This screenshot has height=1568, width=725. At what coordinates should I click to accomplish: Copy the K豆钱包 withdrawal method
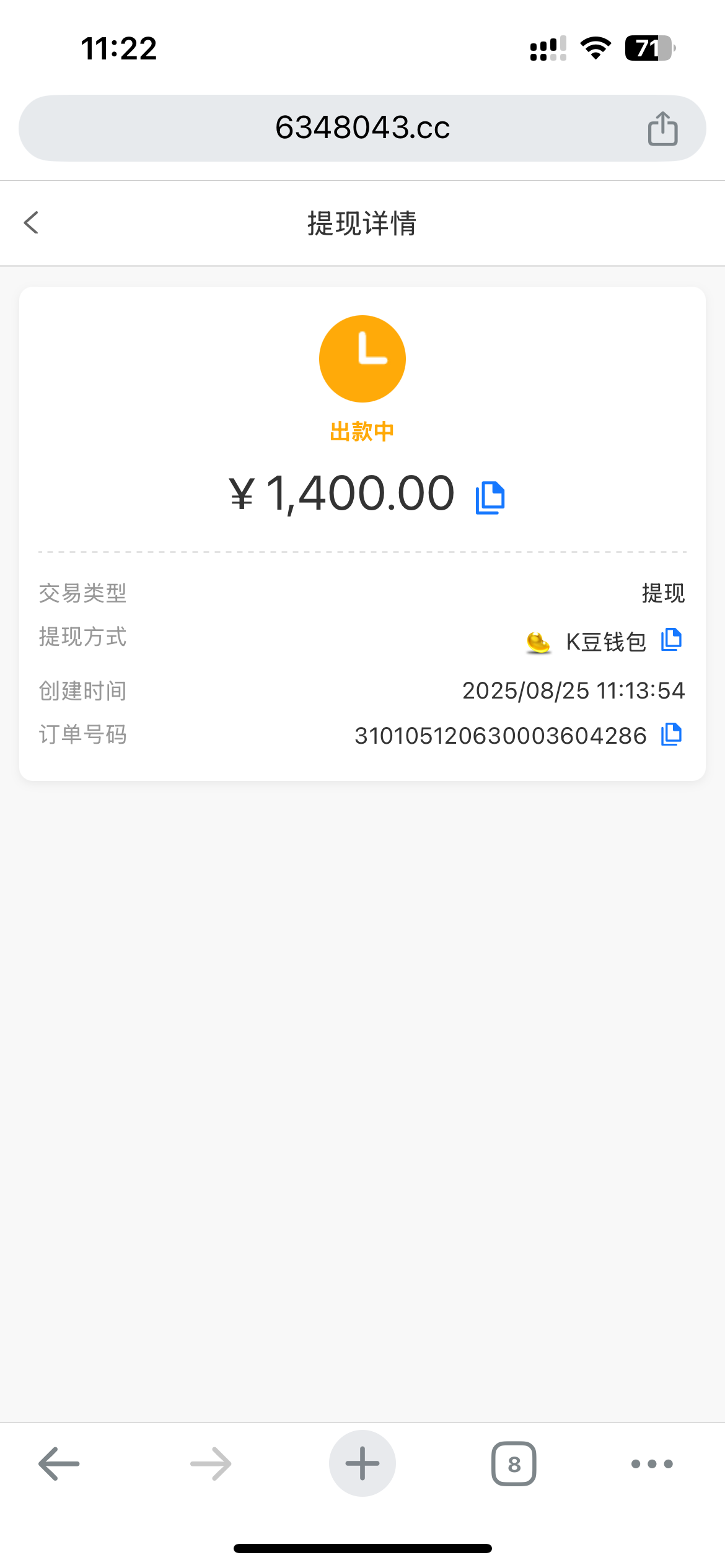tap(671, 640)
